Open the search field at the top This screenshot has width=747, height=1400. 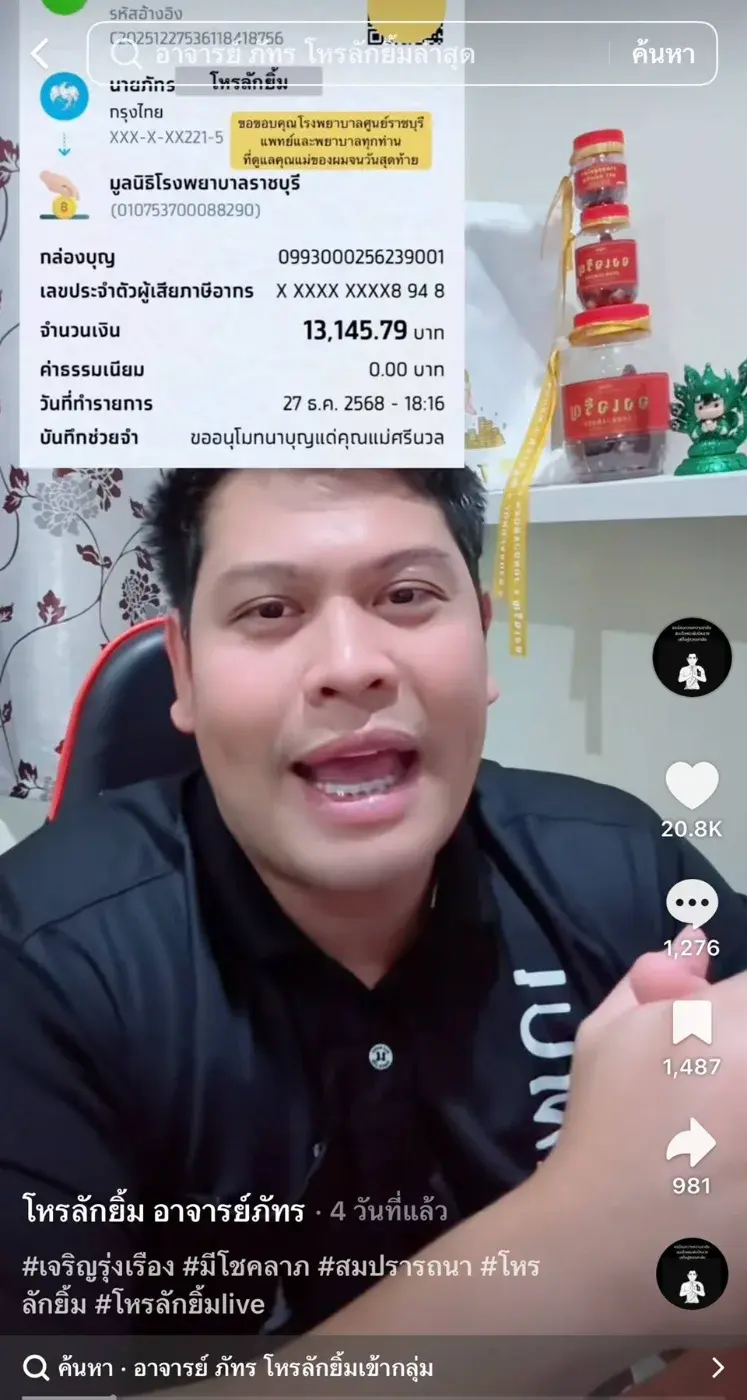pyautogui.click(x=350, y=54)
